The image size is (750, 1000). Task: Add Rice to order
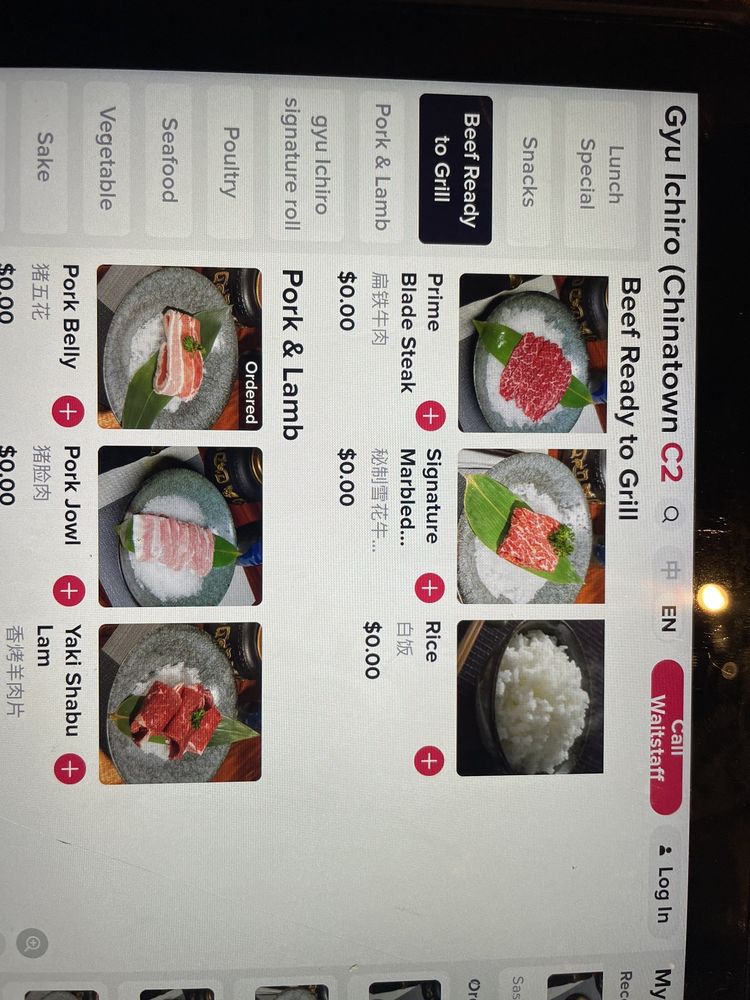pyautogui.click(x=428, y=762)
